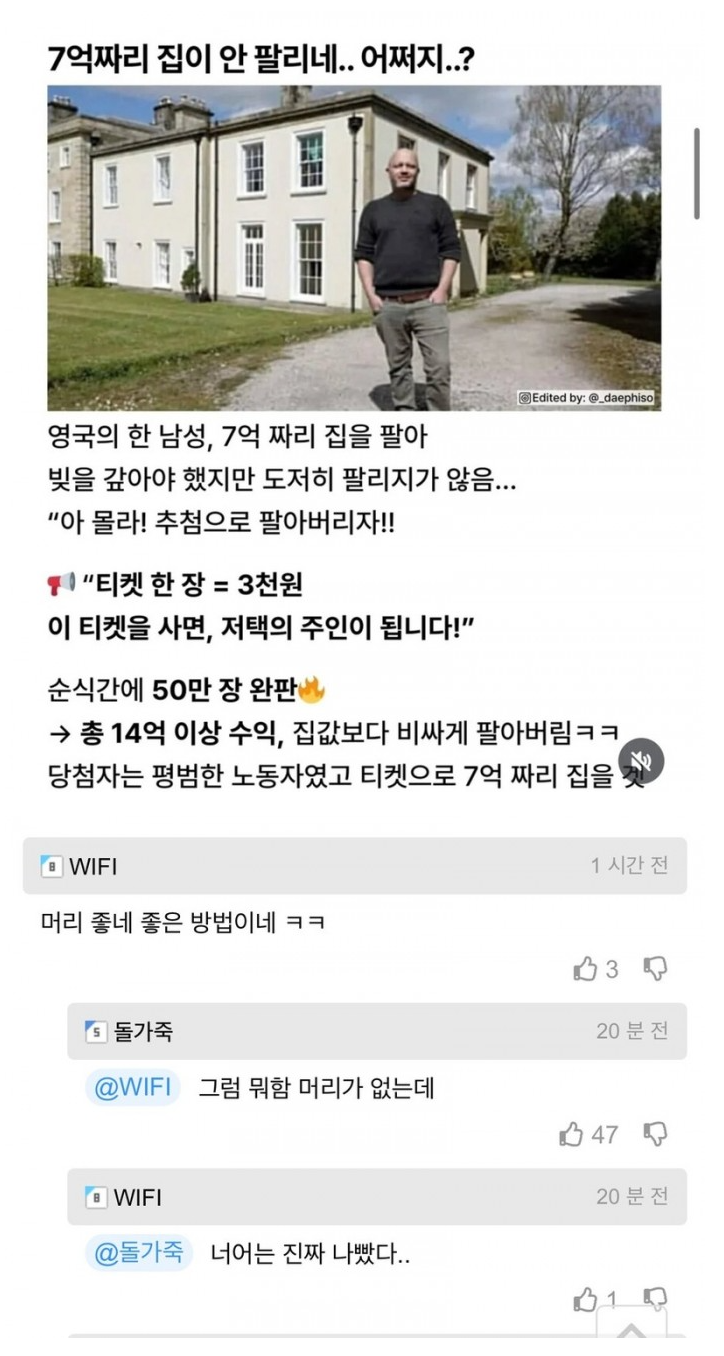Tap the @돌가죽 mention in WIFI's reply
This screenshot has width=724, height=1356.
click(x=141, y=1253)
